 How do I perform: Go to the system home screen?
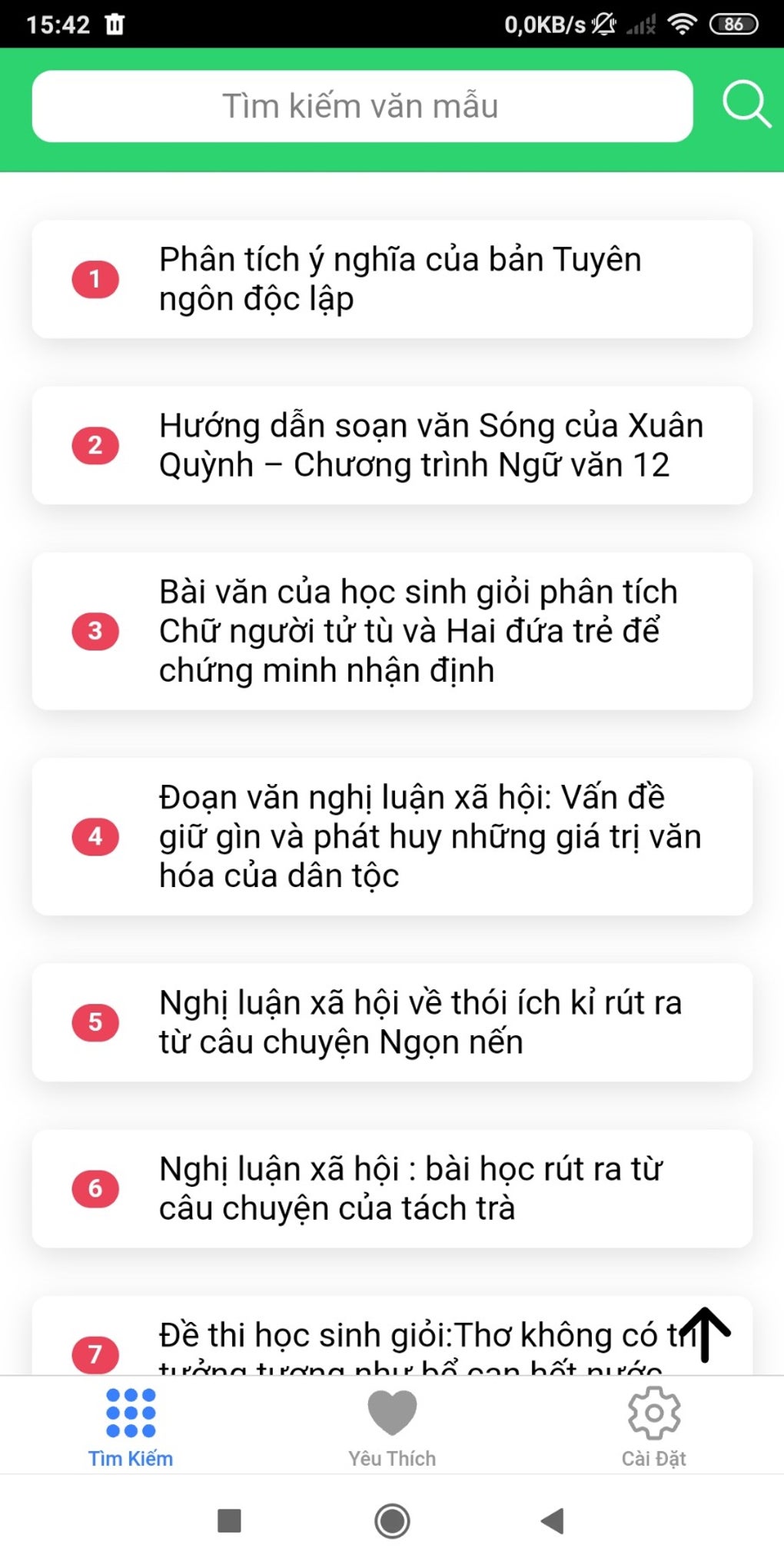[392, 1520]
